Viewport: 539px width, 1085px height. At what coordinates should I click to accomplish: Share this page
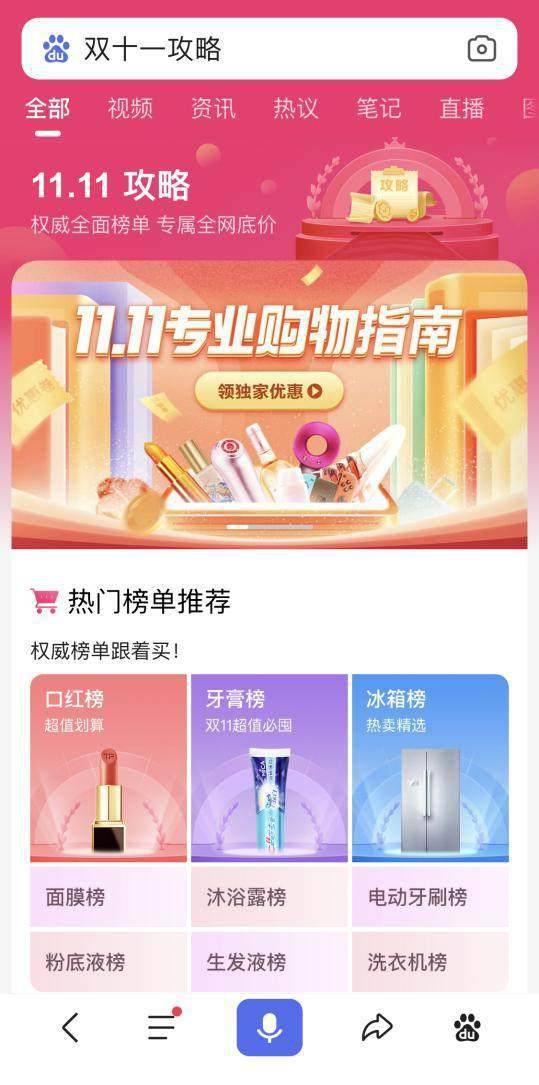click(377, 1028)
